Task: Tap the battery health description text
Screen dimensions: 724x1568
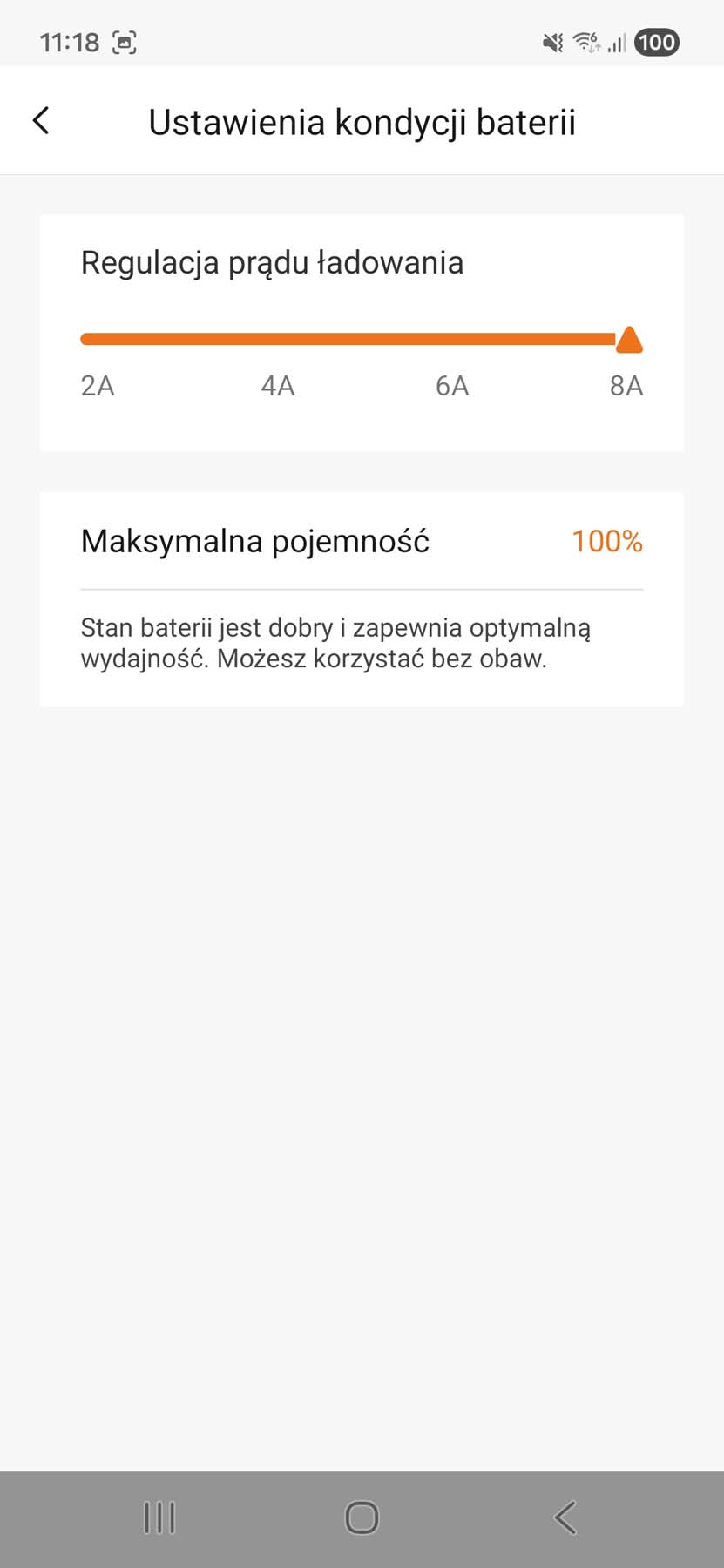Action: (x=335, y=643)
